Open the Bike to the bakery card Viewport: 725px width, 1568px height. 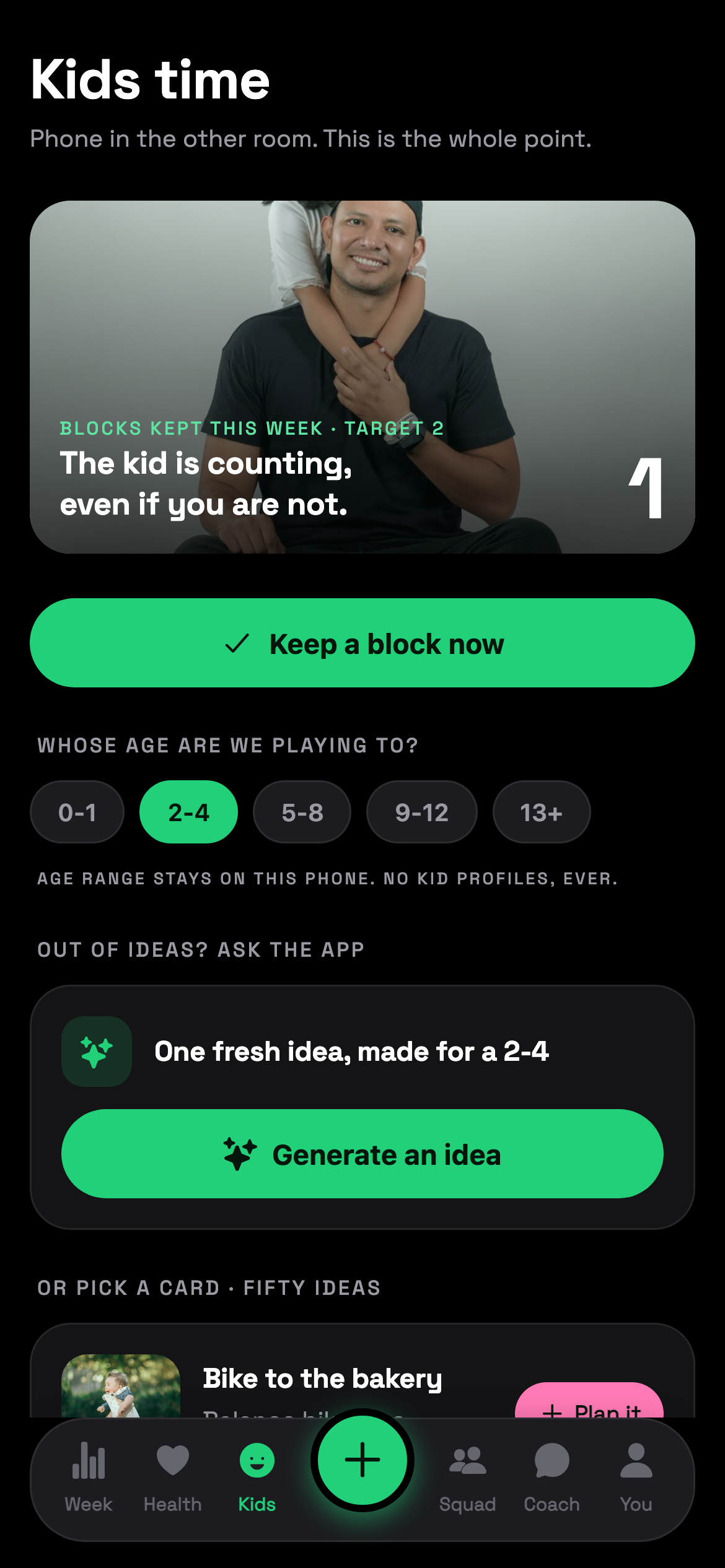pyautogui.click(x=322, y=1379)
